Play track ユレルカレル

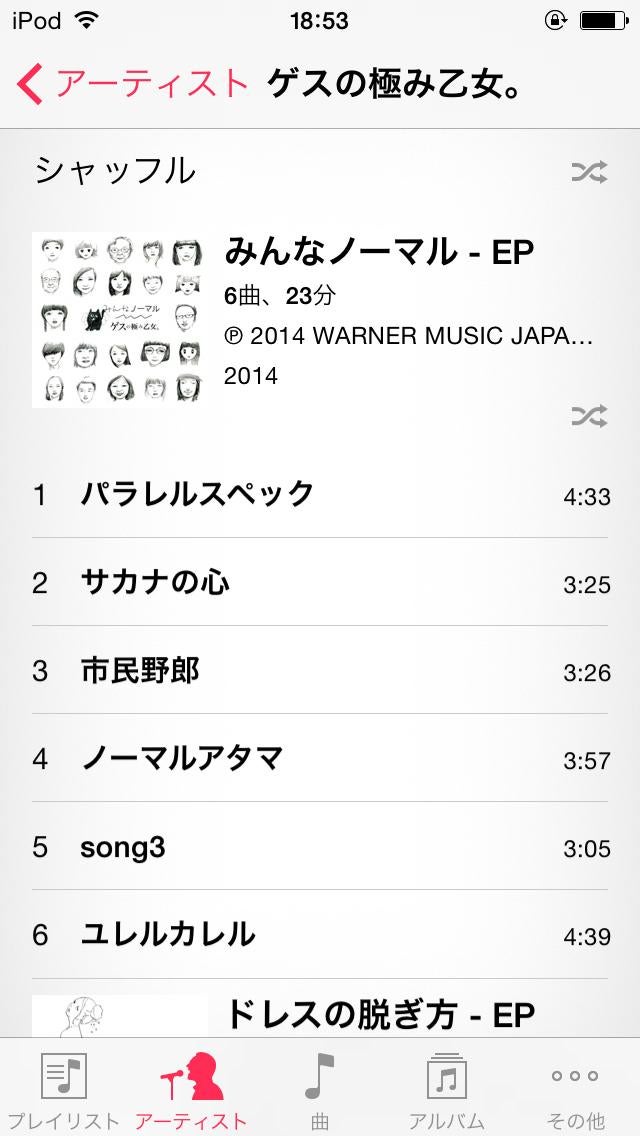[168, 935]
